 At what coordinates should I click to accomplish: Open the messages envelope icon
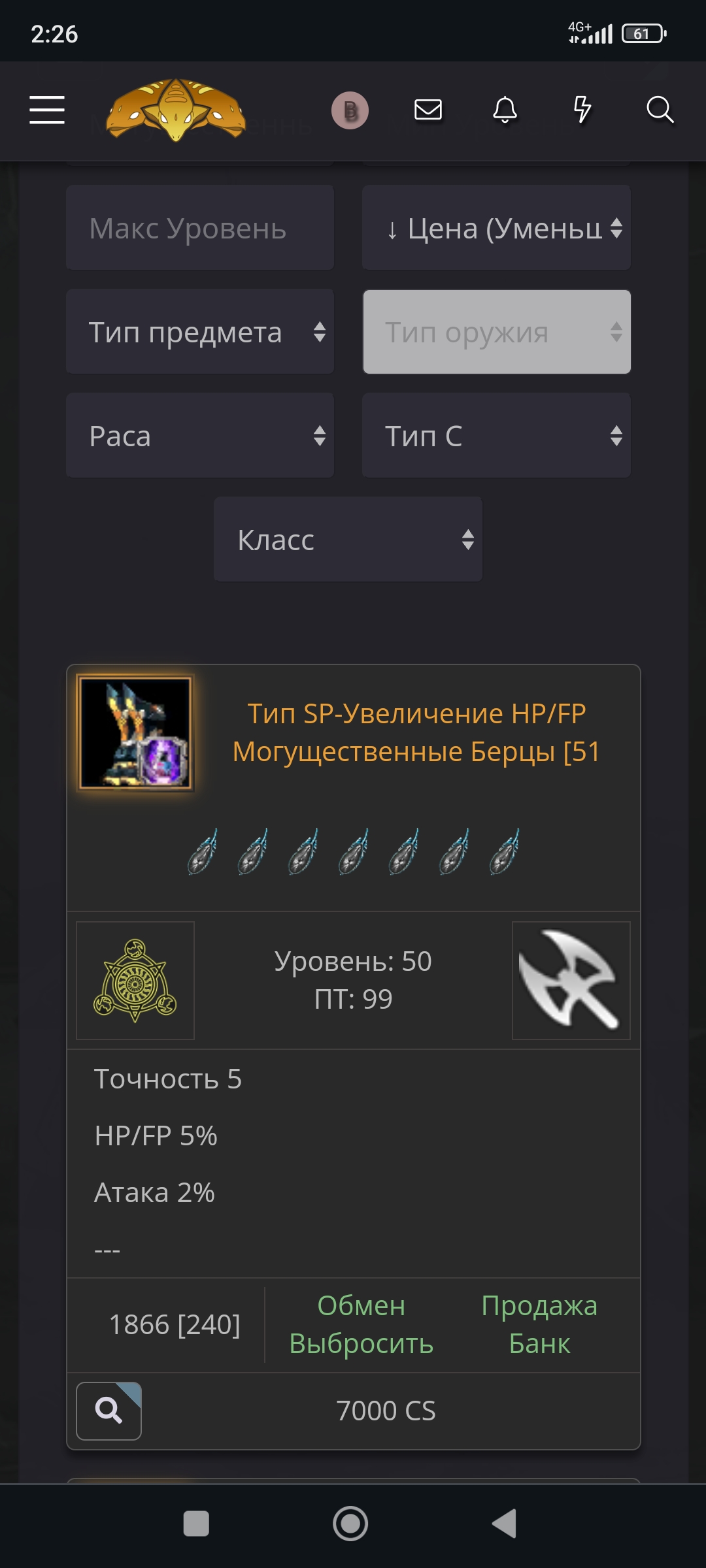[x=428, y=109]
